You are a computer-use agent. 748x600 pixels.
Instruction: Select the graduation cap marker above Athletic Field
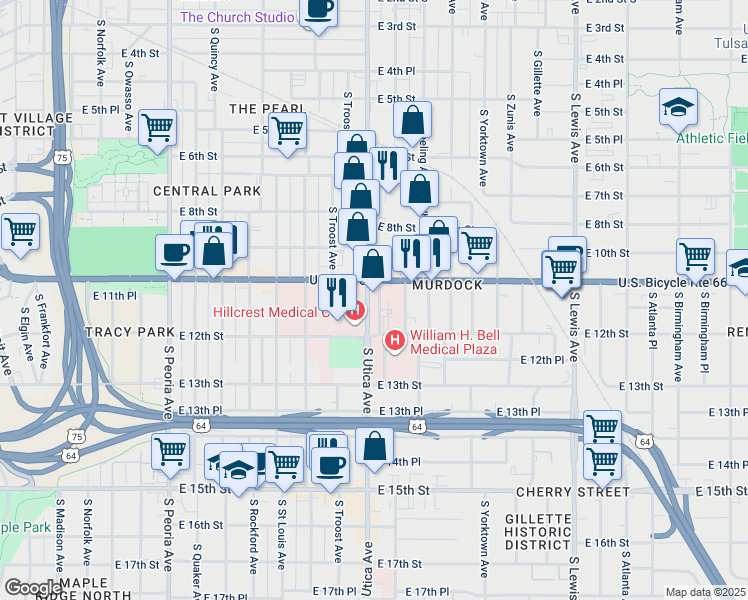click(x=678, y=111)
